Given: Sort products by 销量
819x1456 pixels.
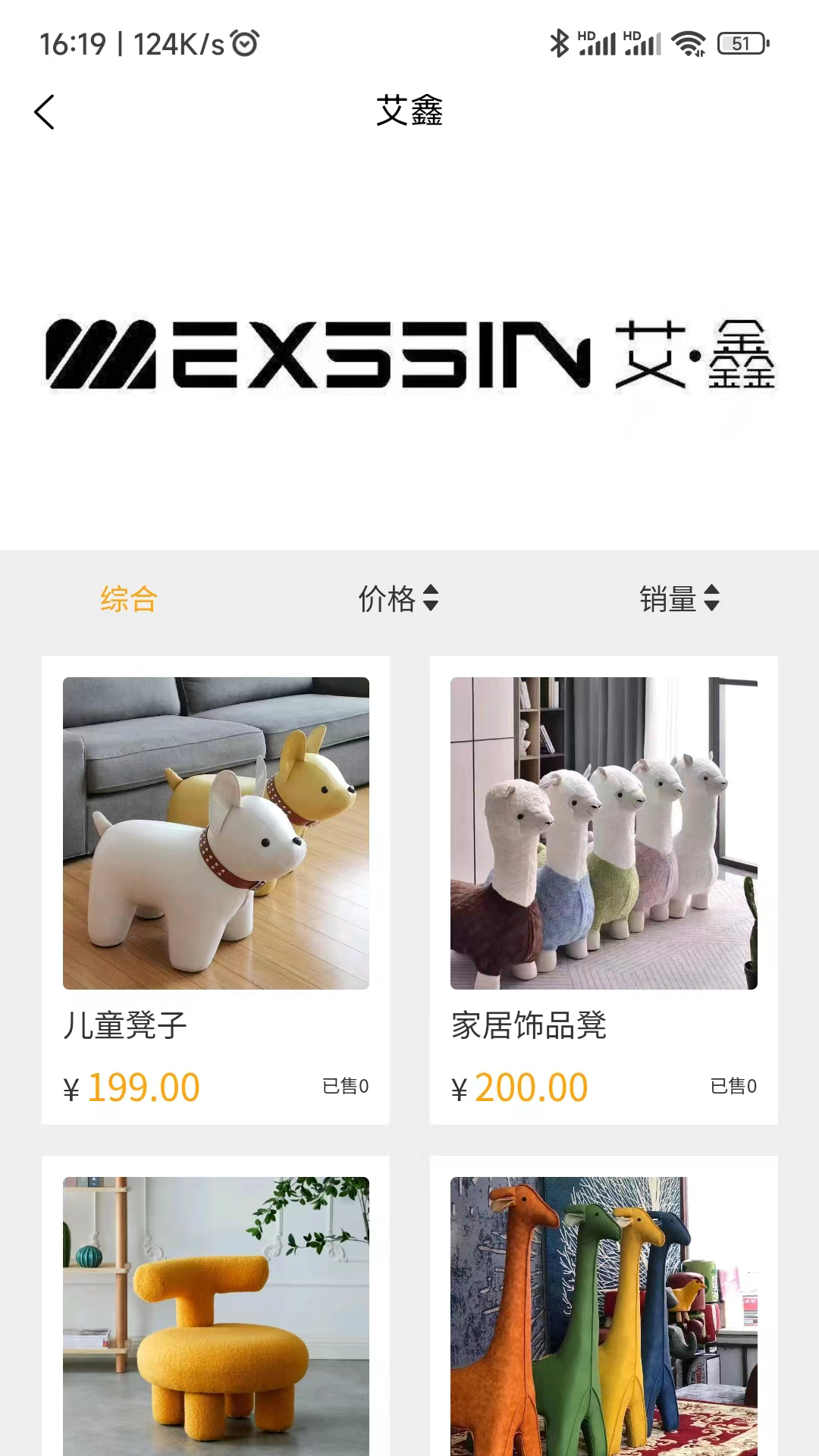Looking at the screenshot, I should (679, 599).
